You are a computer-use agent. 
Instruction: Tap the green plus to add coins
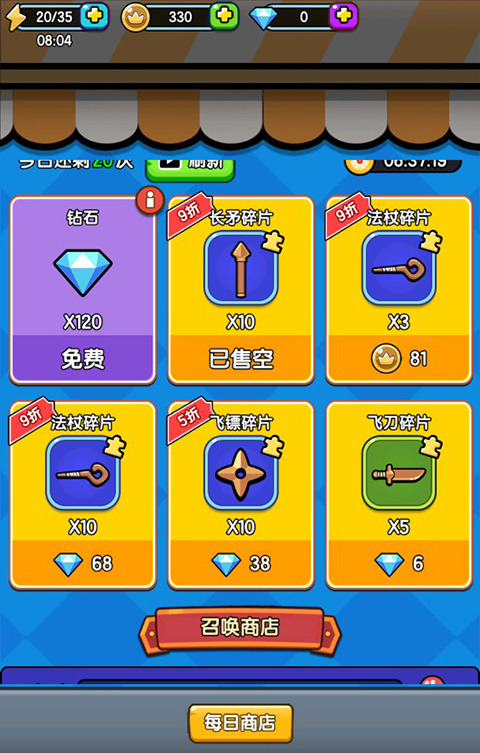[224, 16]
